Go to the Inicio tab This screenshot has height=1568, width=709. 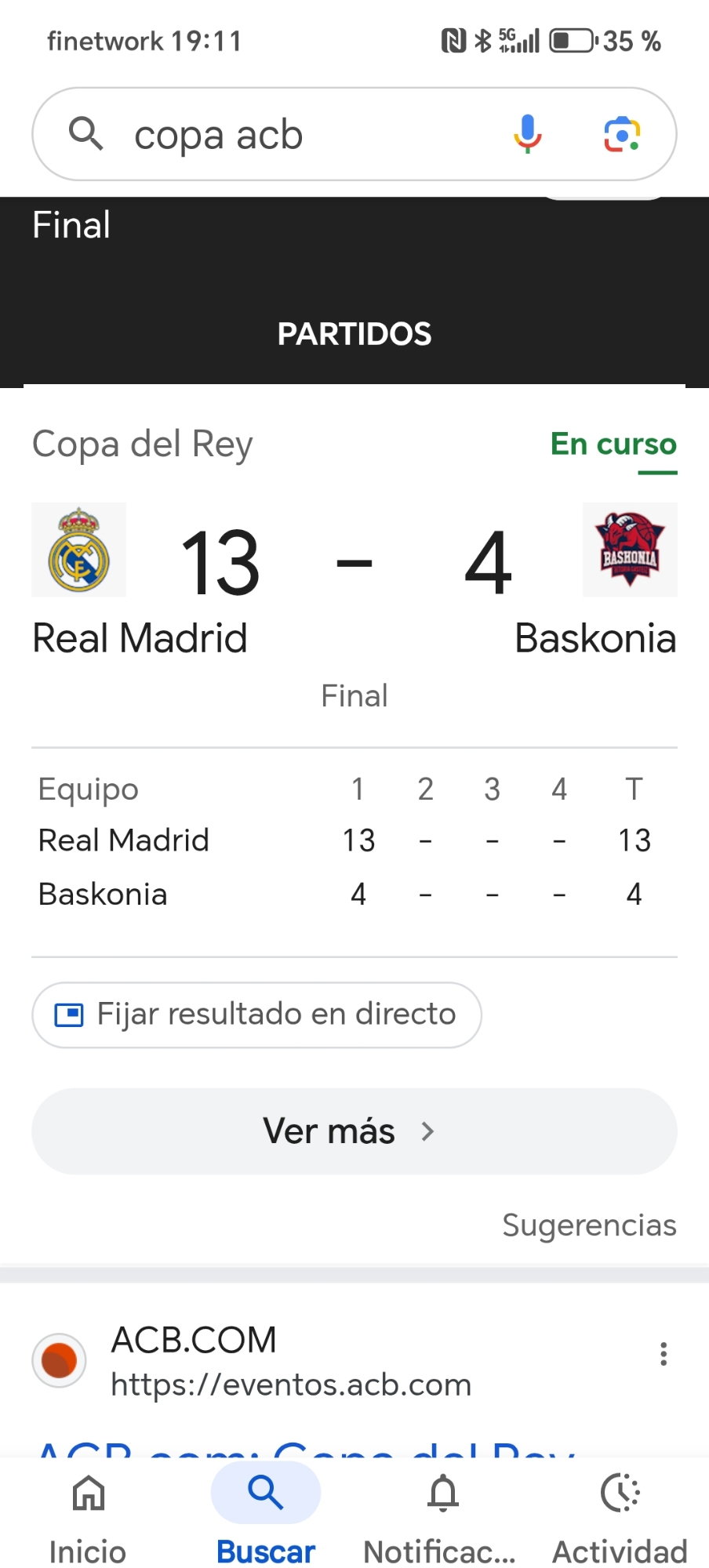point(88,1517)
